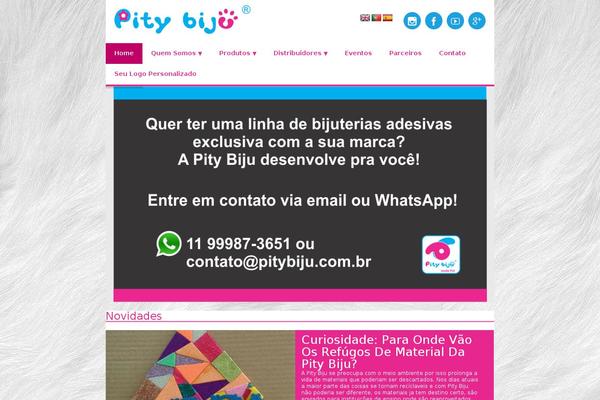600x400 pixels.
Task: Open the Facebook page icon
Action: 434,20
